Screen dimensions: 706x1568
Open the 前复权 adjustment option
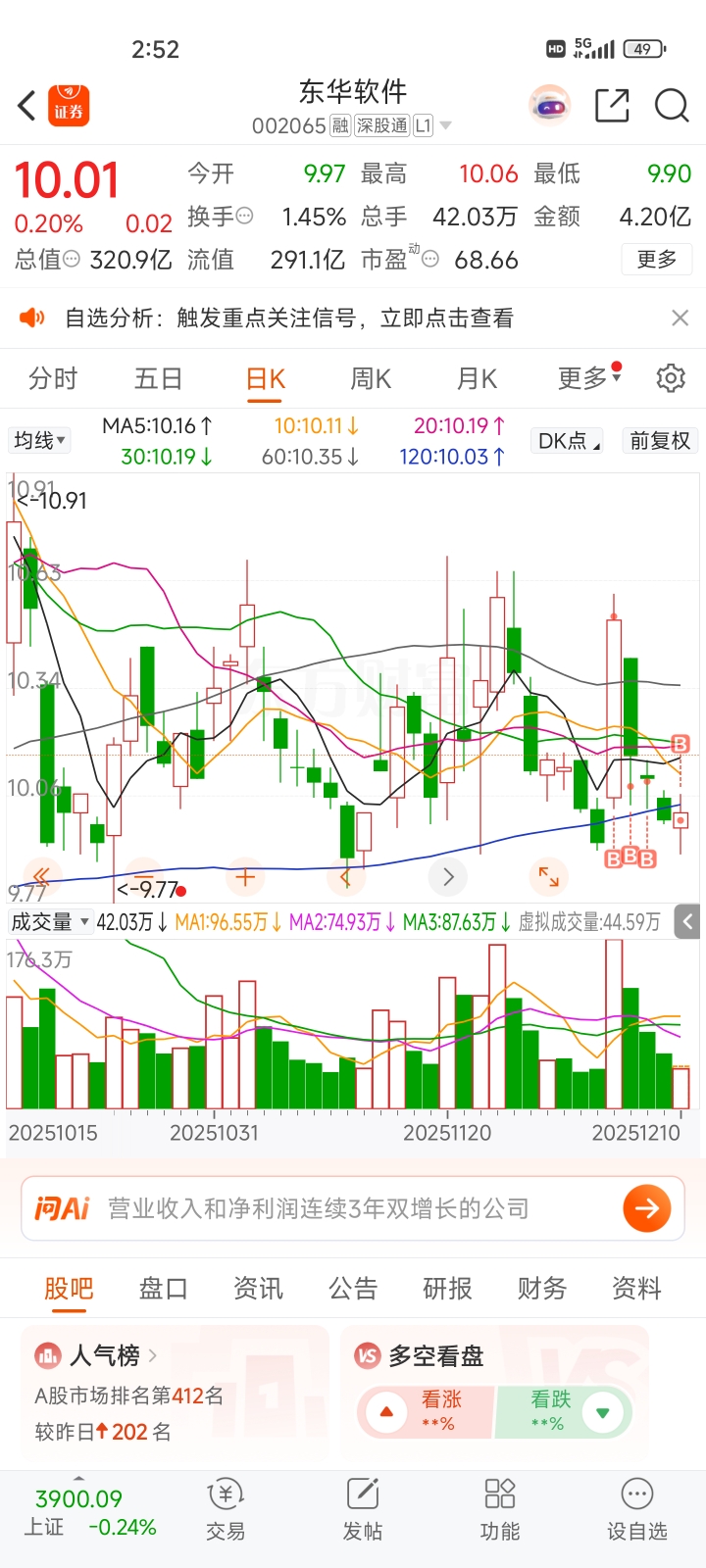click(660, 441)
